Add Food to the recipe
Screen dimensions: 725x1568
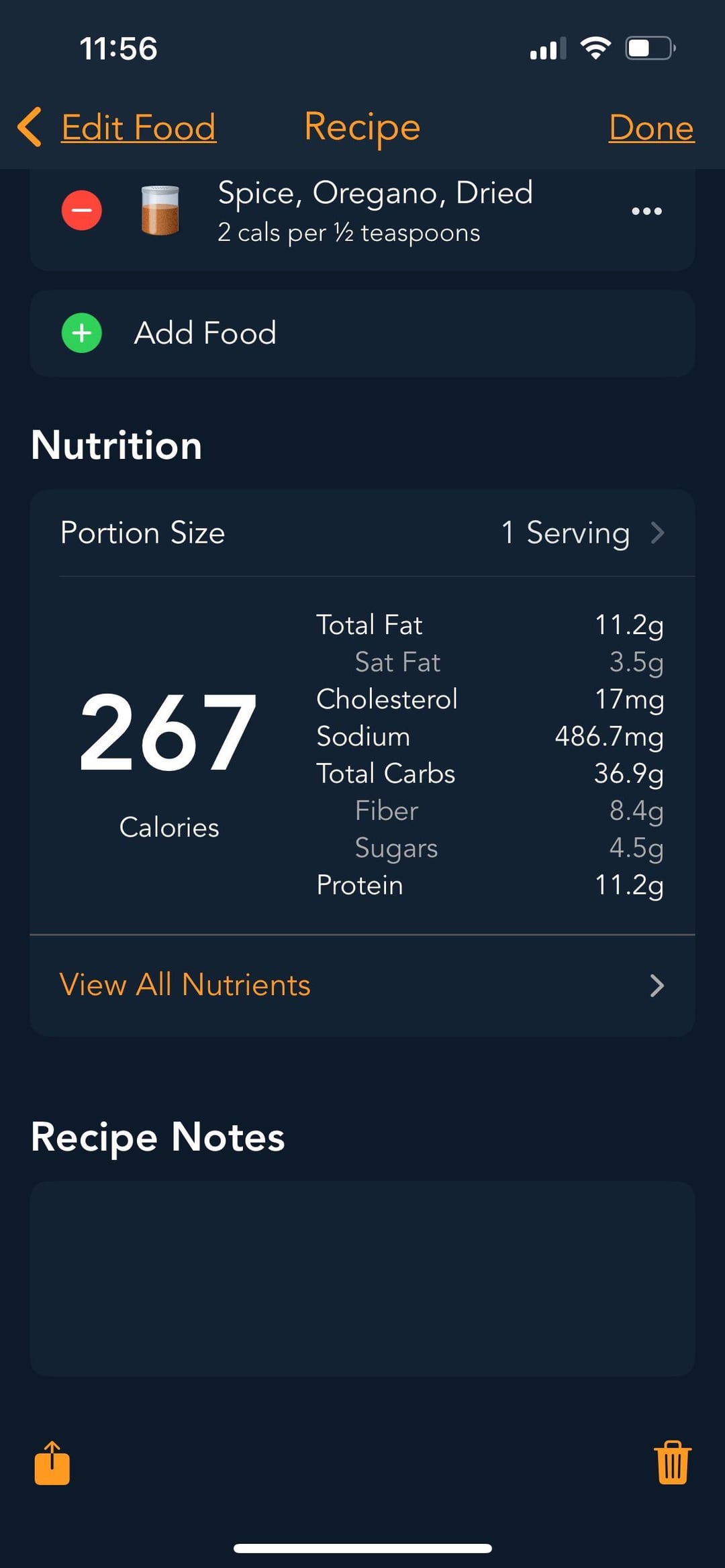tap(205, 333)
